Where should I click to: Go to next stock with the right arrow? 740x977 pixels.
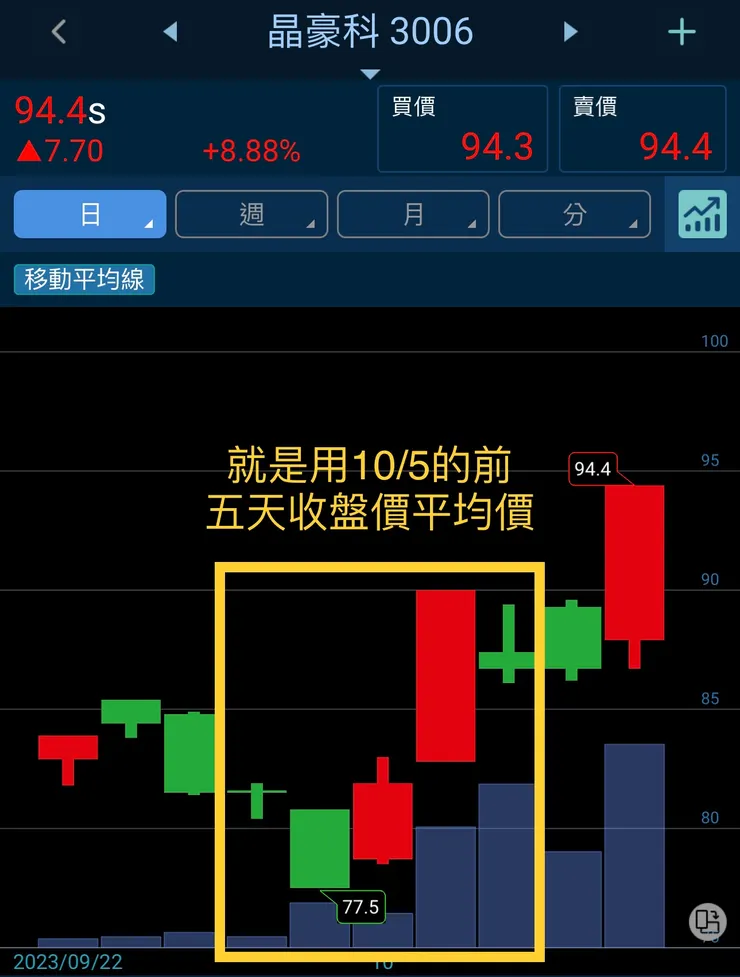(569, 31)
